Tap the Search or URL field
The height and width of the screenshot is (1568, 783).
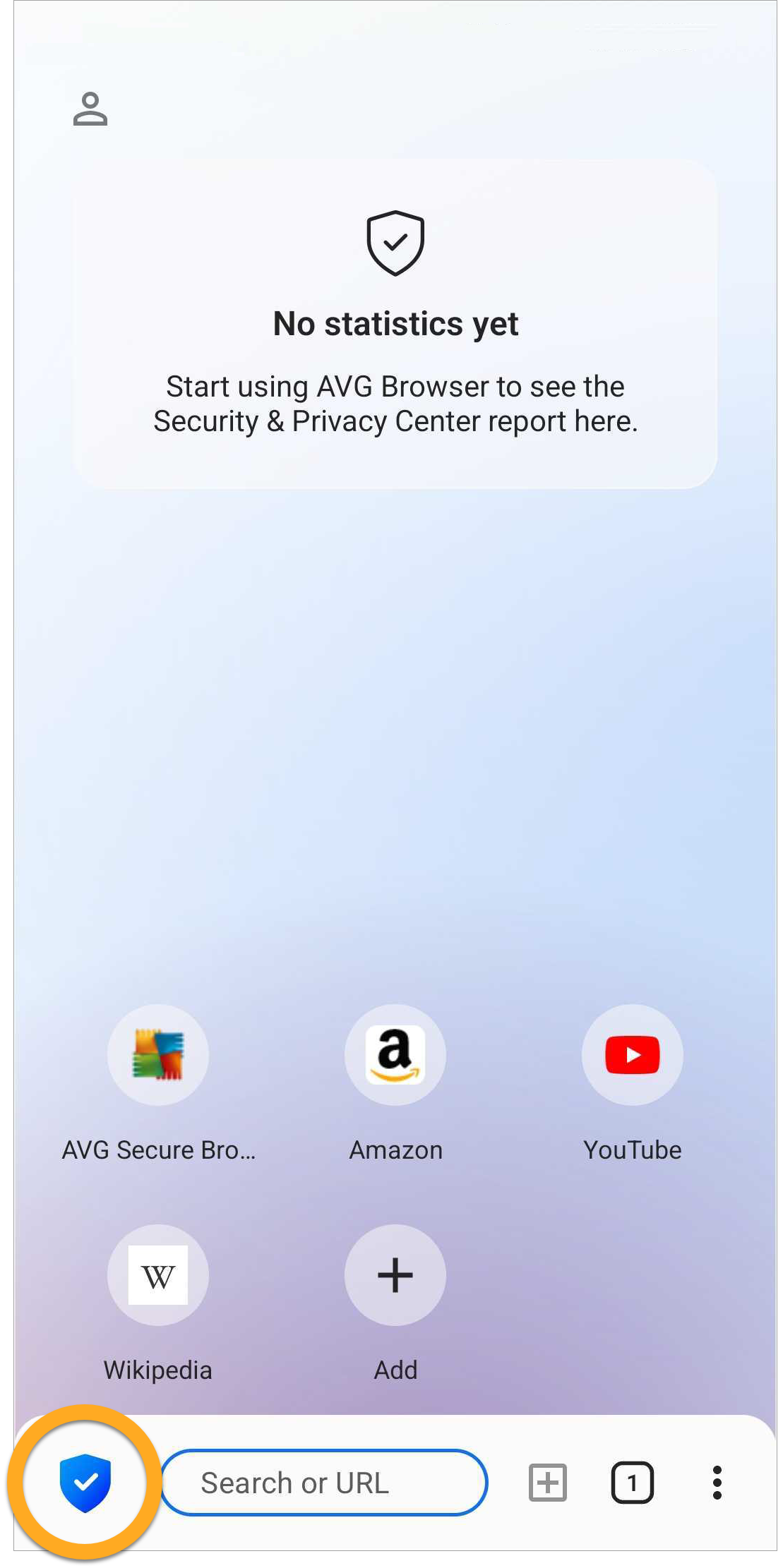tap(325, 1483)
